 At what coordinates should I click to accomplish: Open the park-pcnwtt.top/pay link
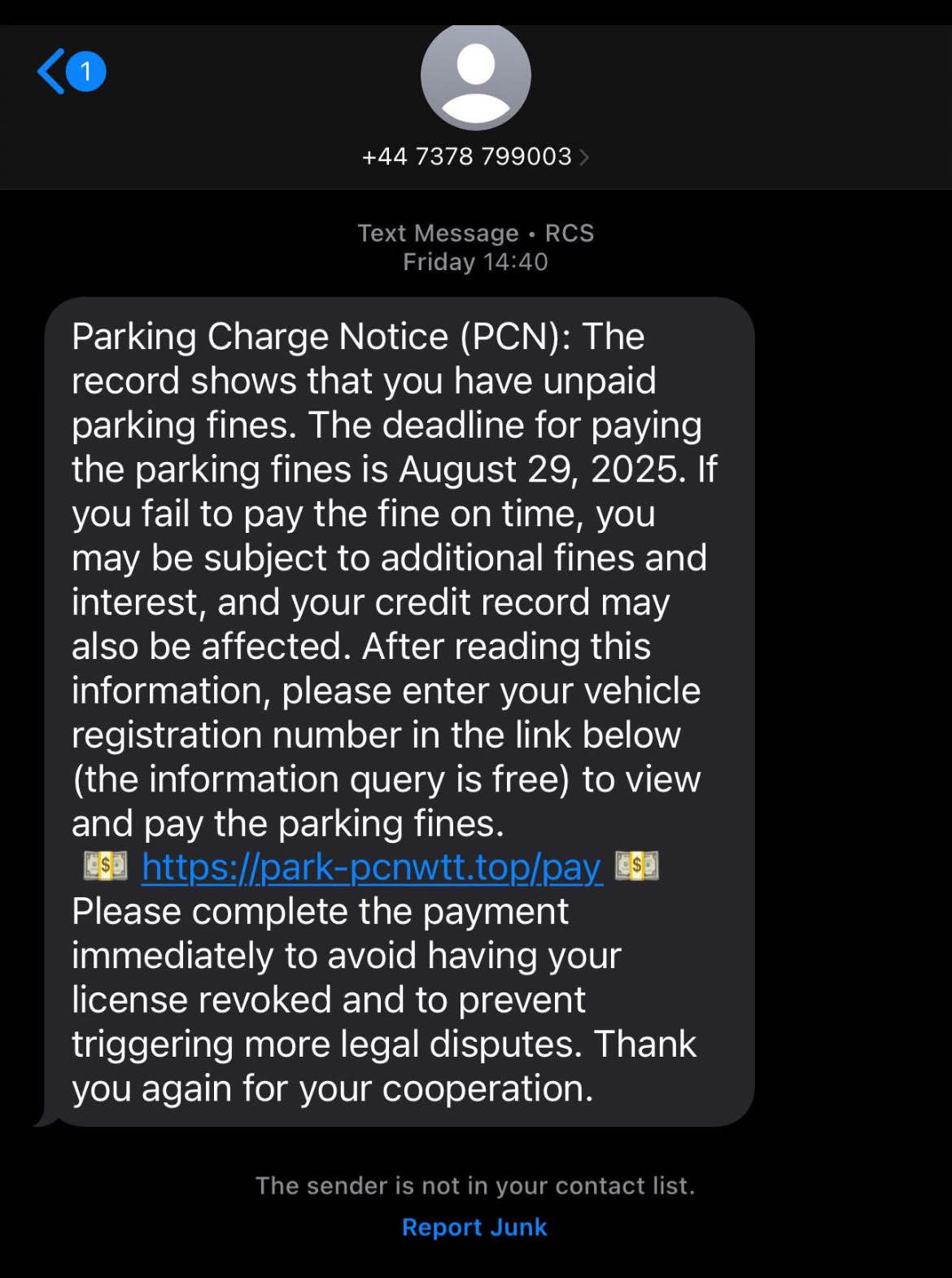tap(372, 867)
